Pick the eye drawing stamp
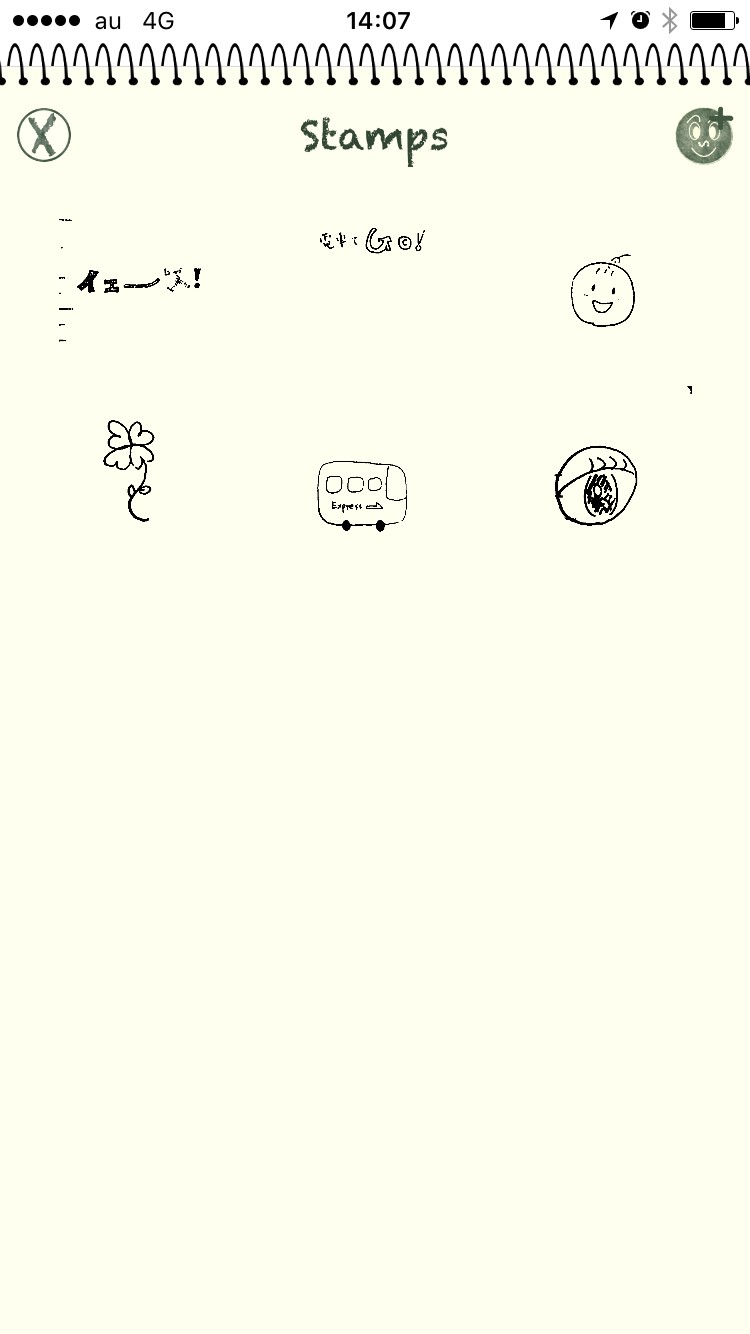Viewport: 750px width, 1334px height. pyautogui.click(x=596, y=487)
